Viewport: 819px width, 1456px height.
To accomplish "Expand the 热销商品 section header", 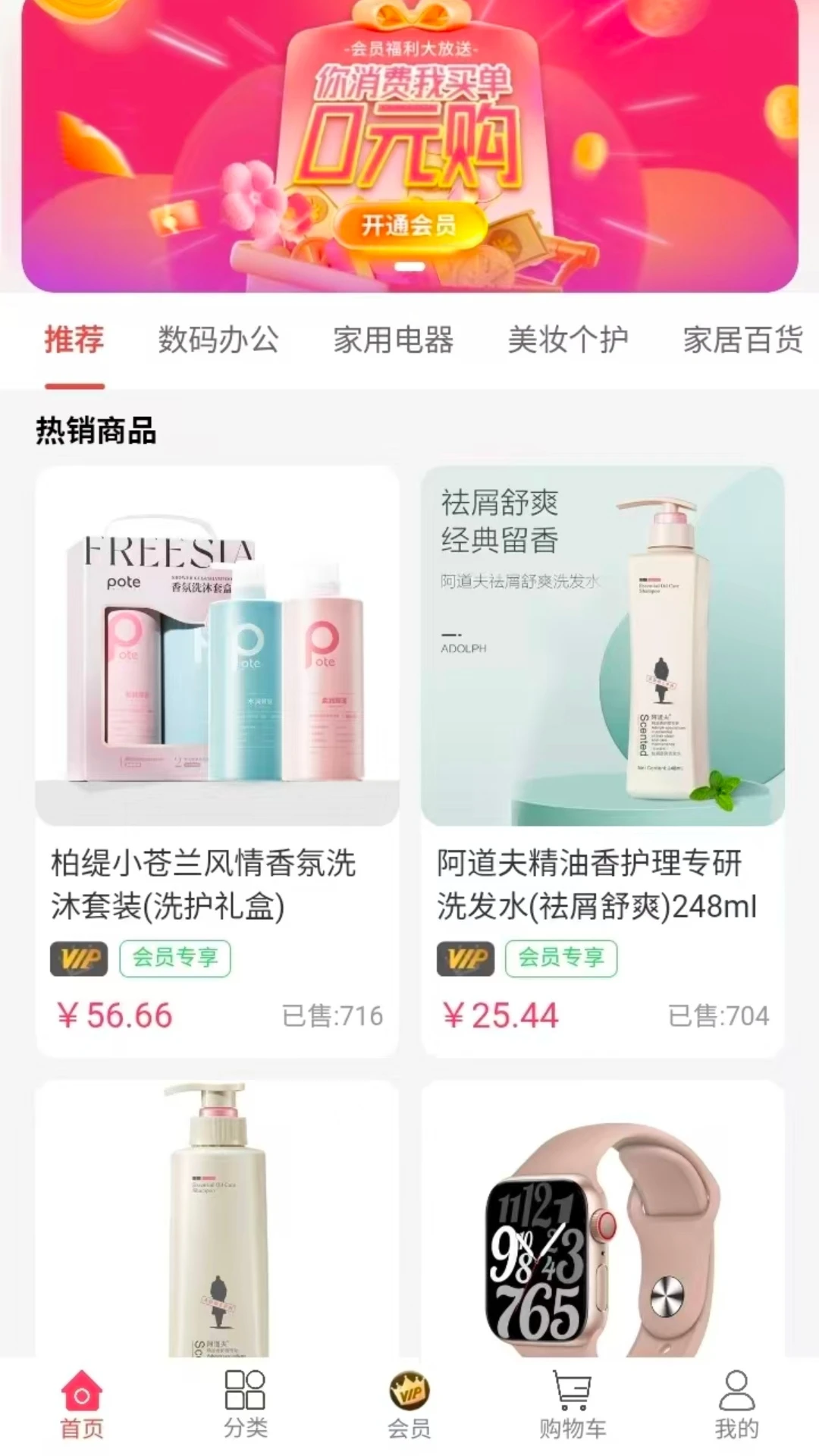I will (x=95, y=433).
